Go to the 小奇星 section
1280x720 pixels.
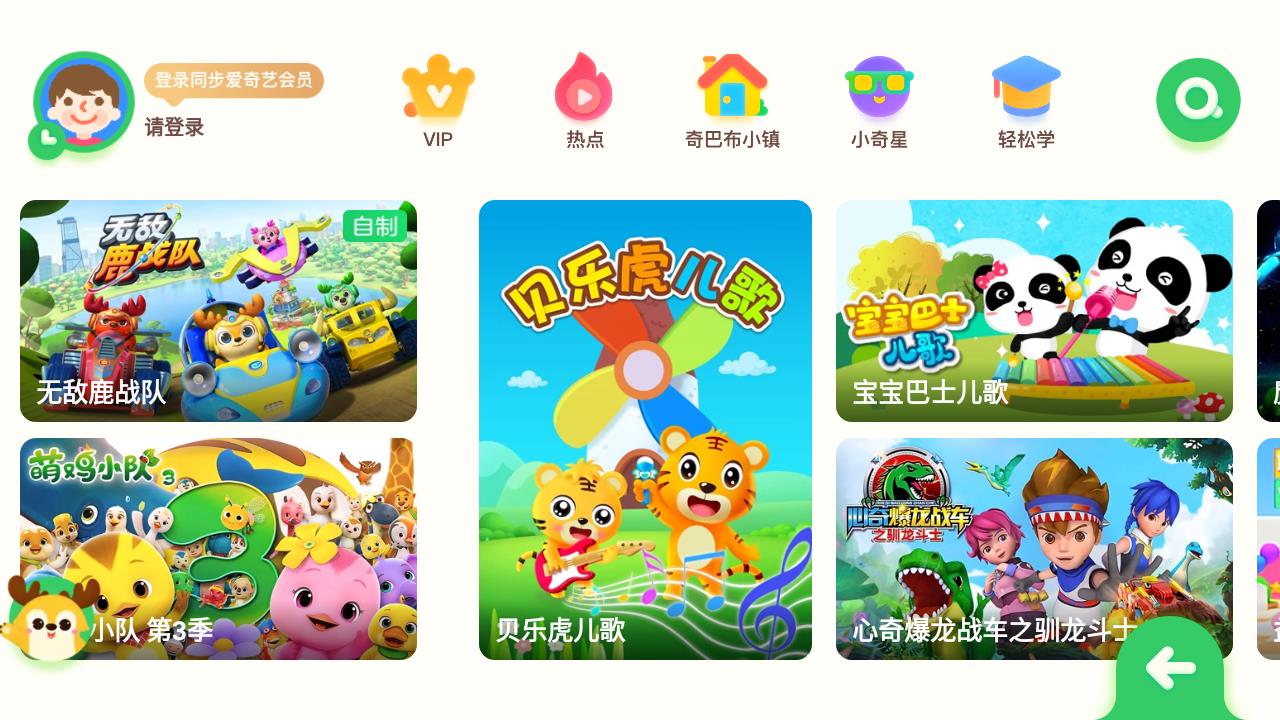879,100
